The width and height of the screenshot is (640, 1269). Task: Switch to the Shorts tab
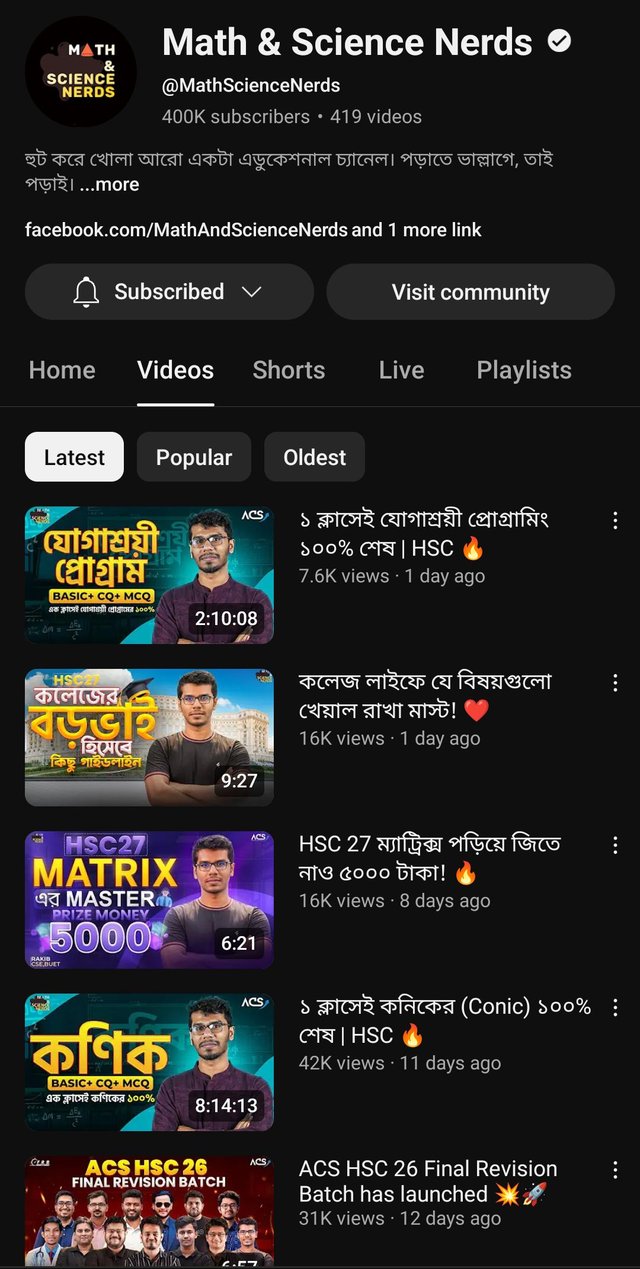[289, 370]
